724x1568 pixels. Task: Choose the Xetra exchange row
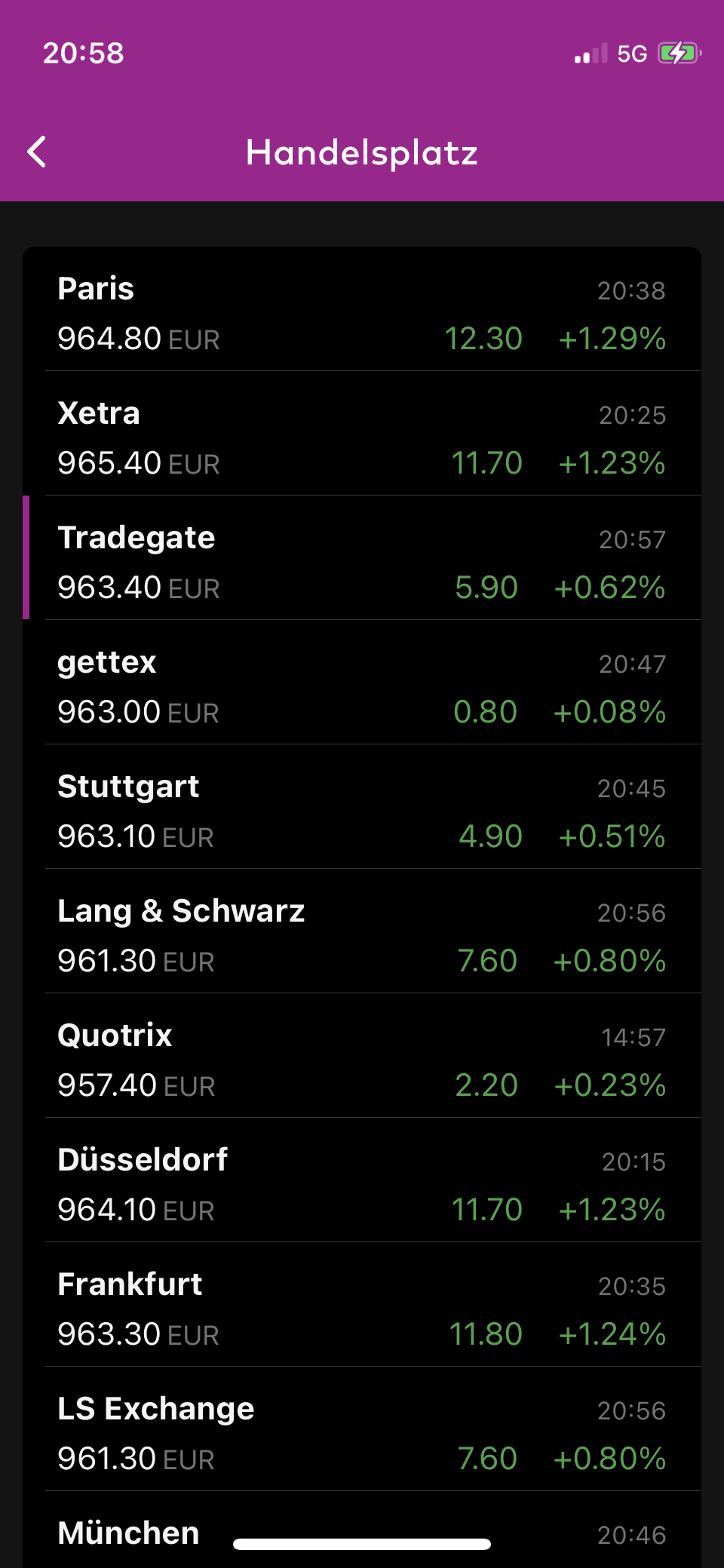pyautogui.click(x=362, y=437)
